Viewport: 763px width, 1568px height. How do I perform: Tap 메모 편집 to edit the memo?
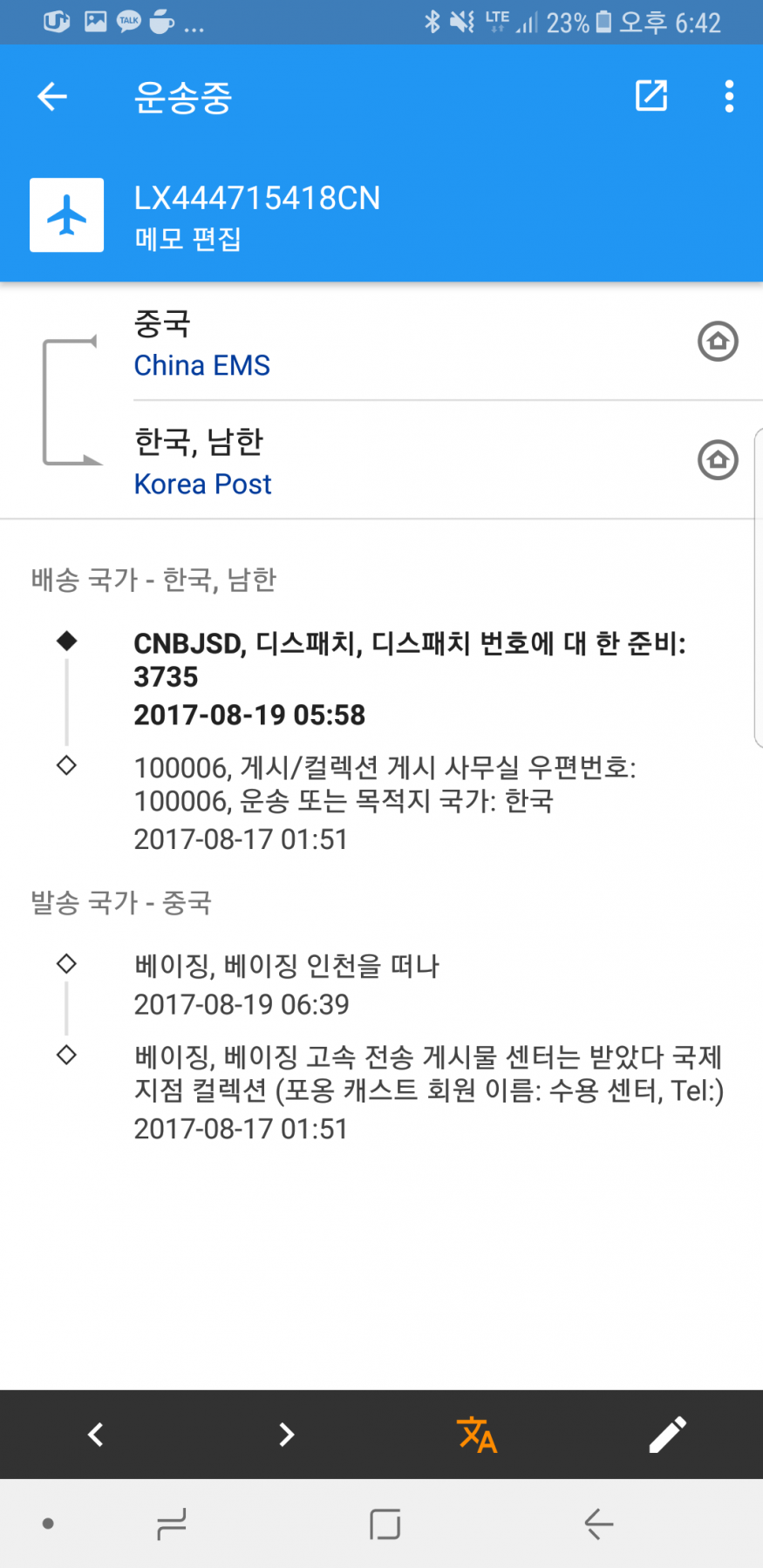[x=187, y=239]
